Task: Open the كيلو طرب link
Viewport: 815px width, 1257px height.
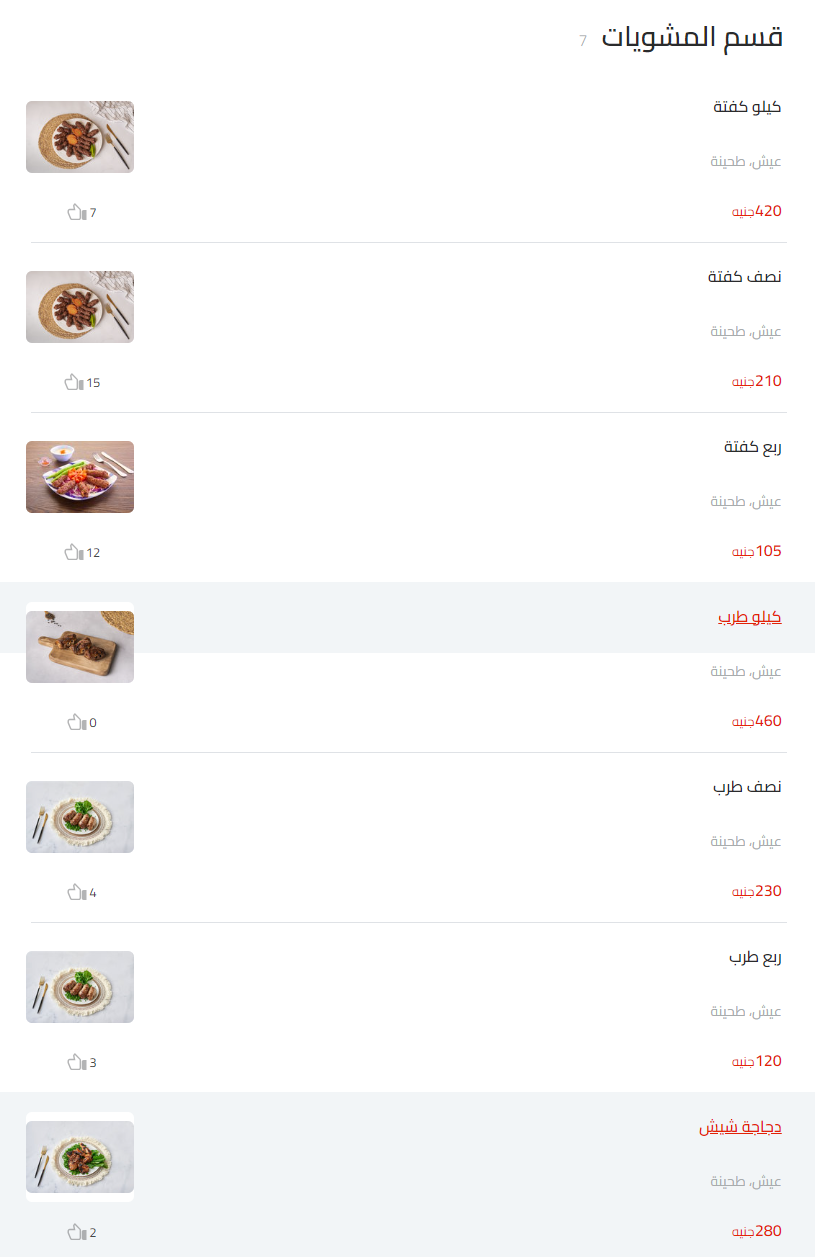Action: (x=749, y=617)
